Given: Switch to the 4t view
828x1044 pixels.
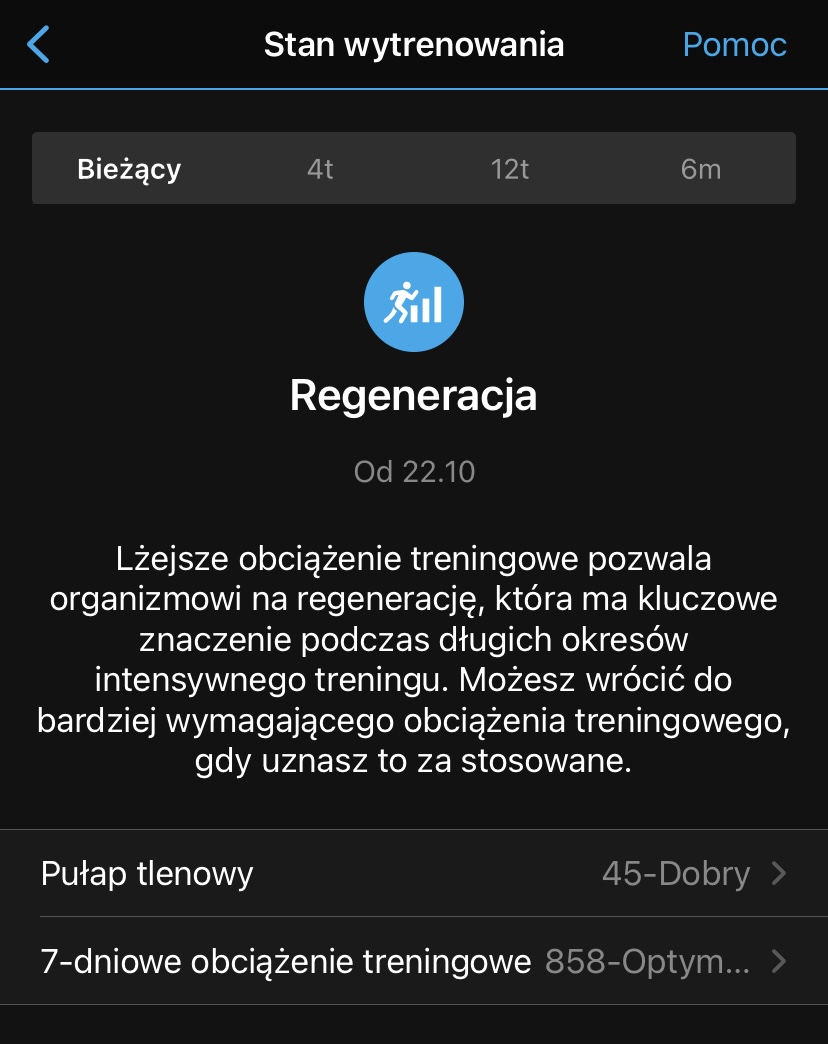Looking at the screenshot, I should (320, 169).
